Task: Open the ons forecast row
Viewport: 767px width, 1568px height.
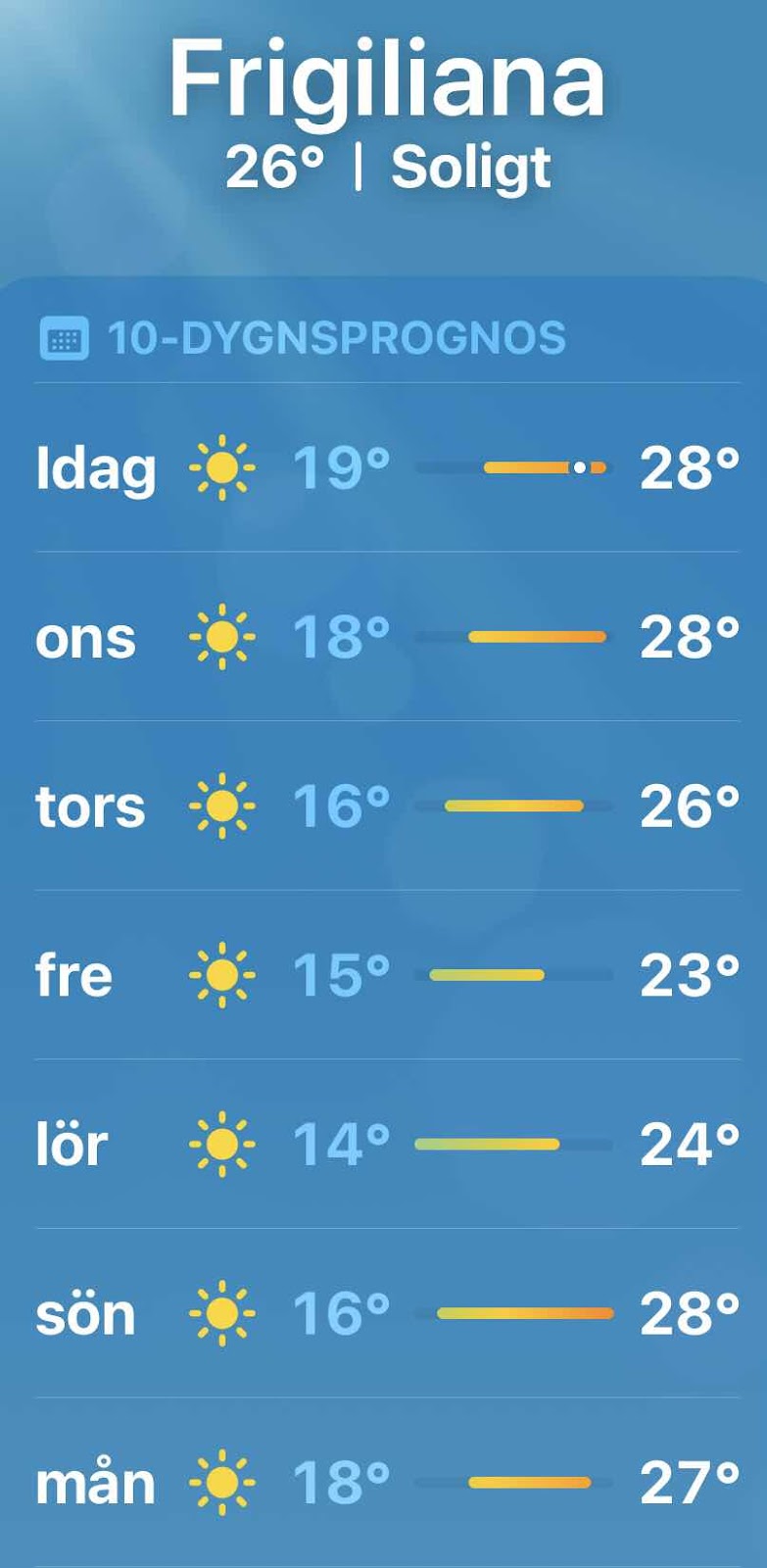Action: 387,637
